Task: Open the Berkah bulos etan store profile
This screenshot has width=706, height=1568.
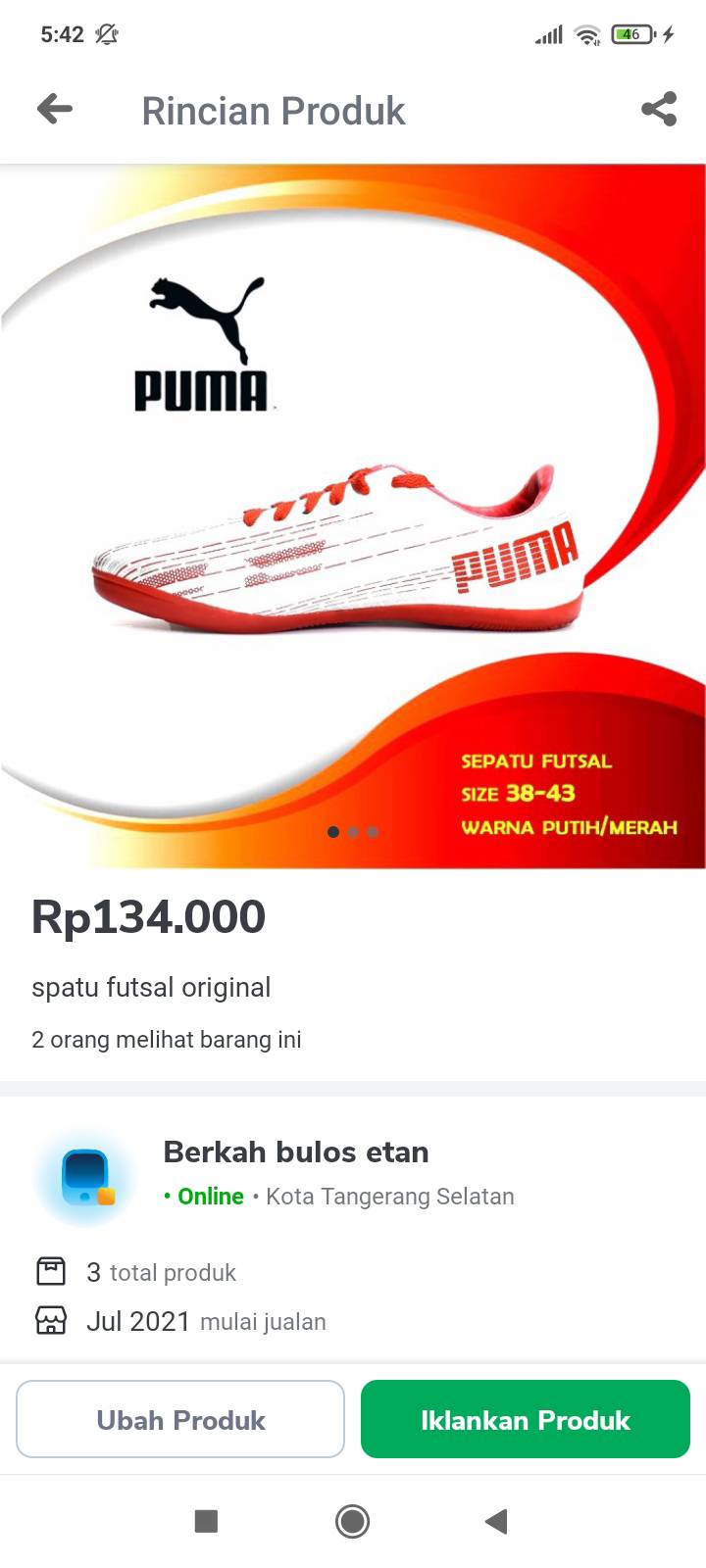Action: [x=296, y=1151]
